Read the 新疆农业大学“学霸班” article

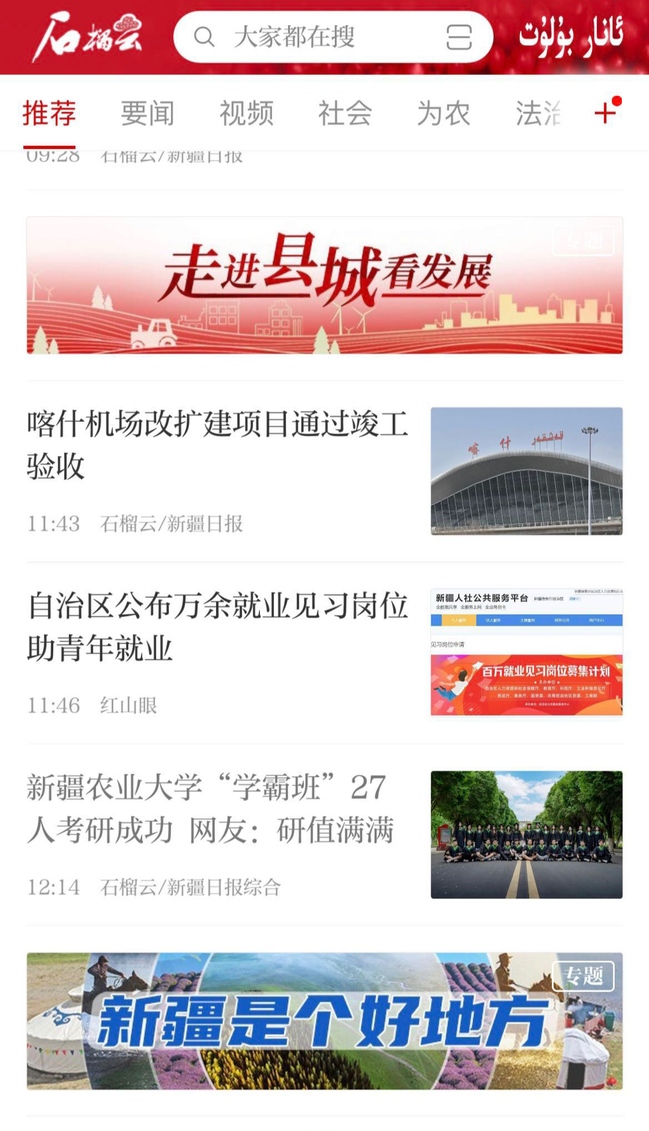click(x=210, y=808)
